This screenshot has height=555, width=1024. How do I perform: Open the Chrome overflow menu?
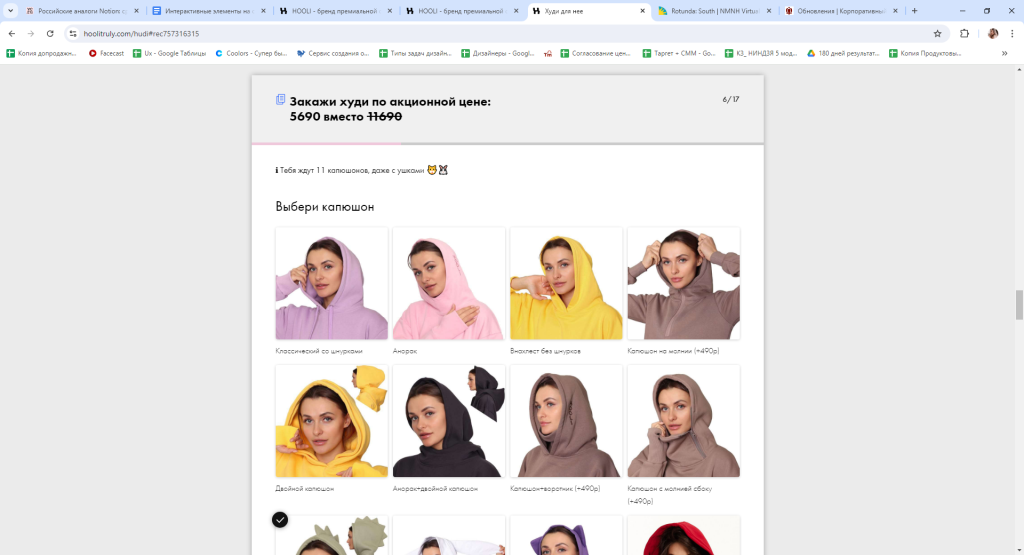1011,33
